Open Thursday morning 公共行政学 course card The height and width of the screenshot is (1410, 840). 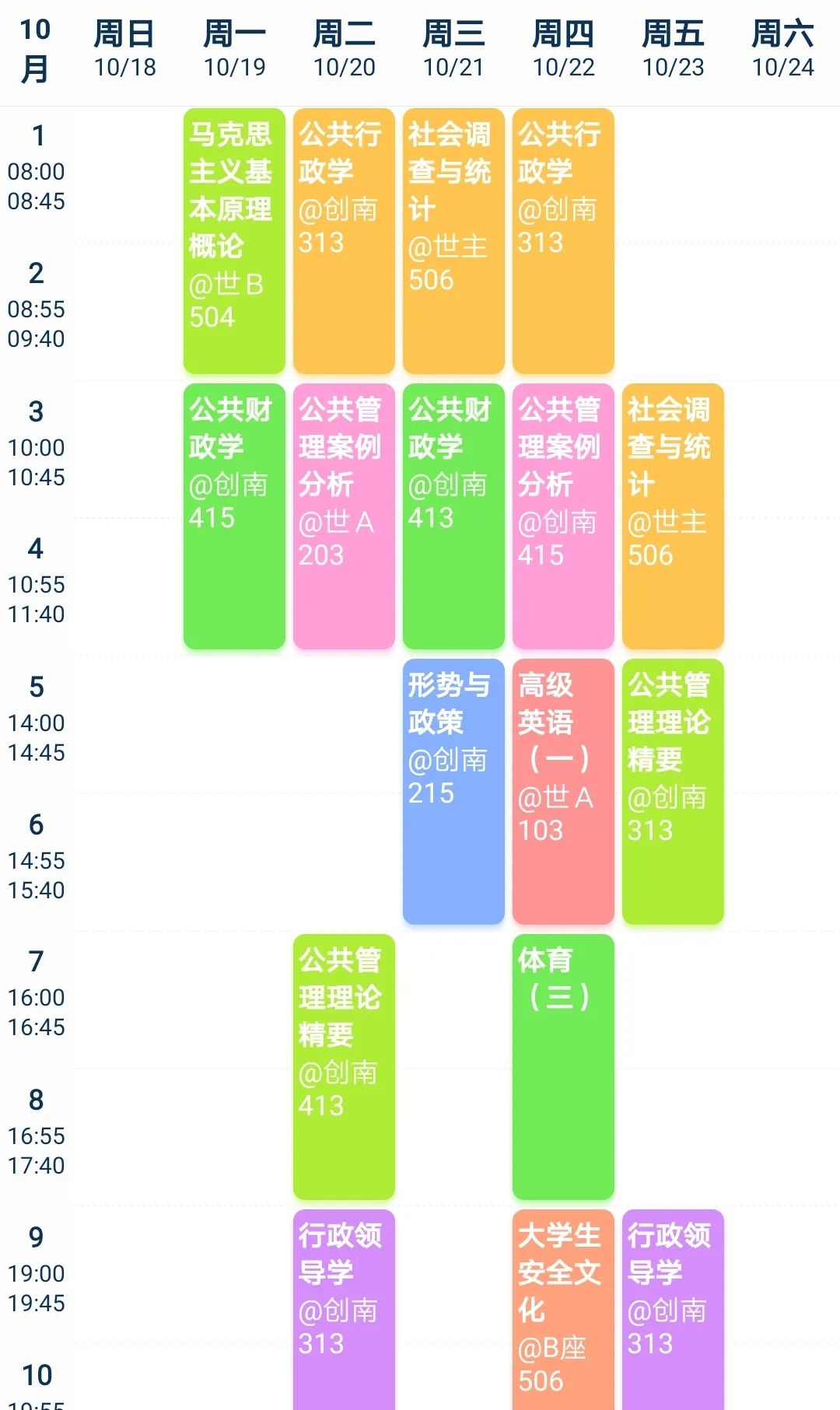pos(563,241)
